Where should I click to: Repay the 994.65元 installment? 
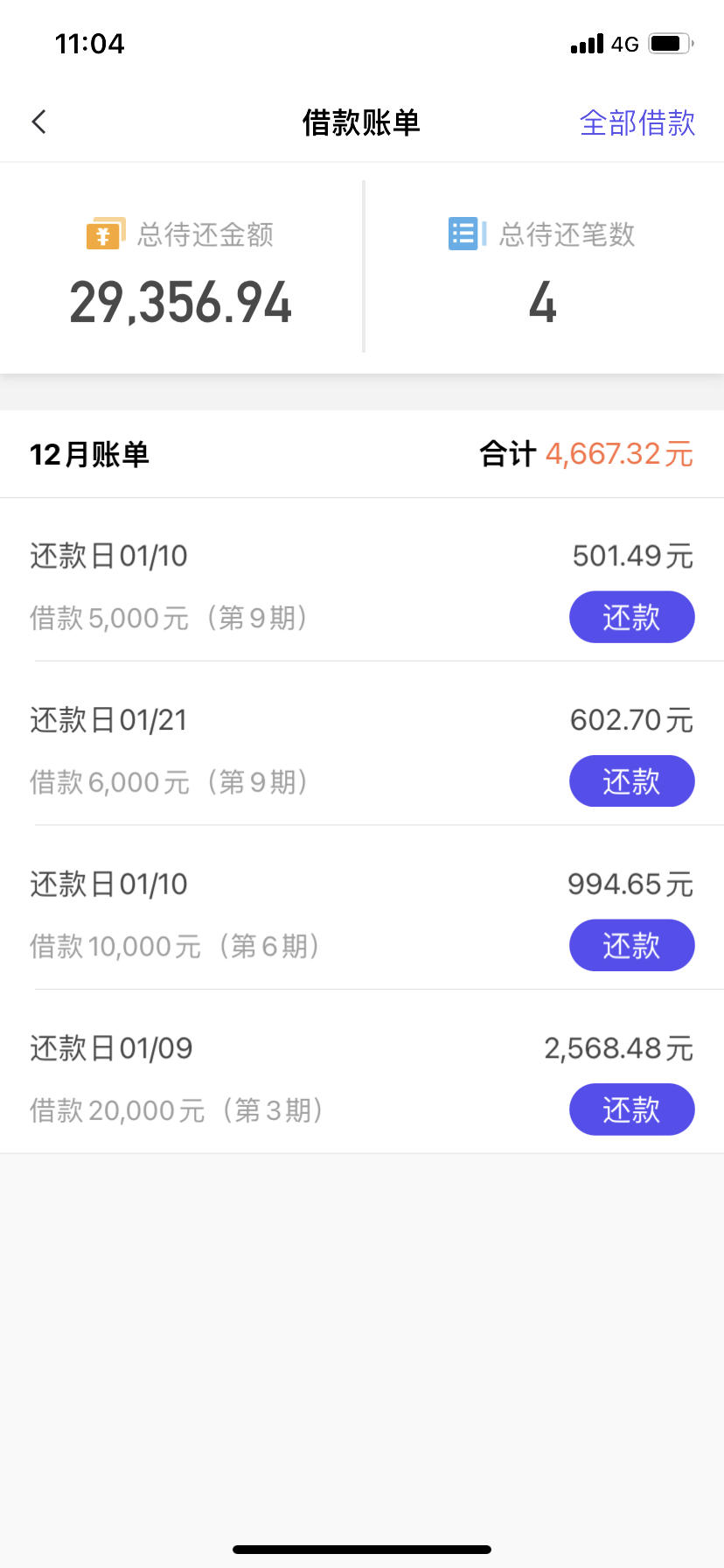(x=631, y=945)
